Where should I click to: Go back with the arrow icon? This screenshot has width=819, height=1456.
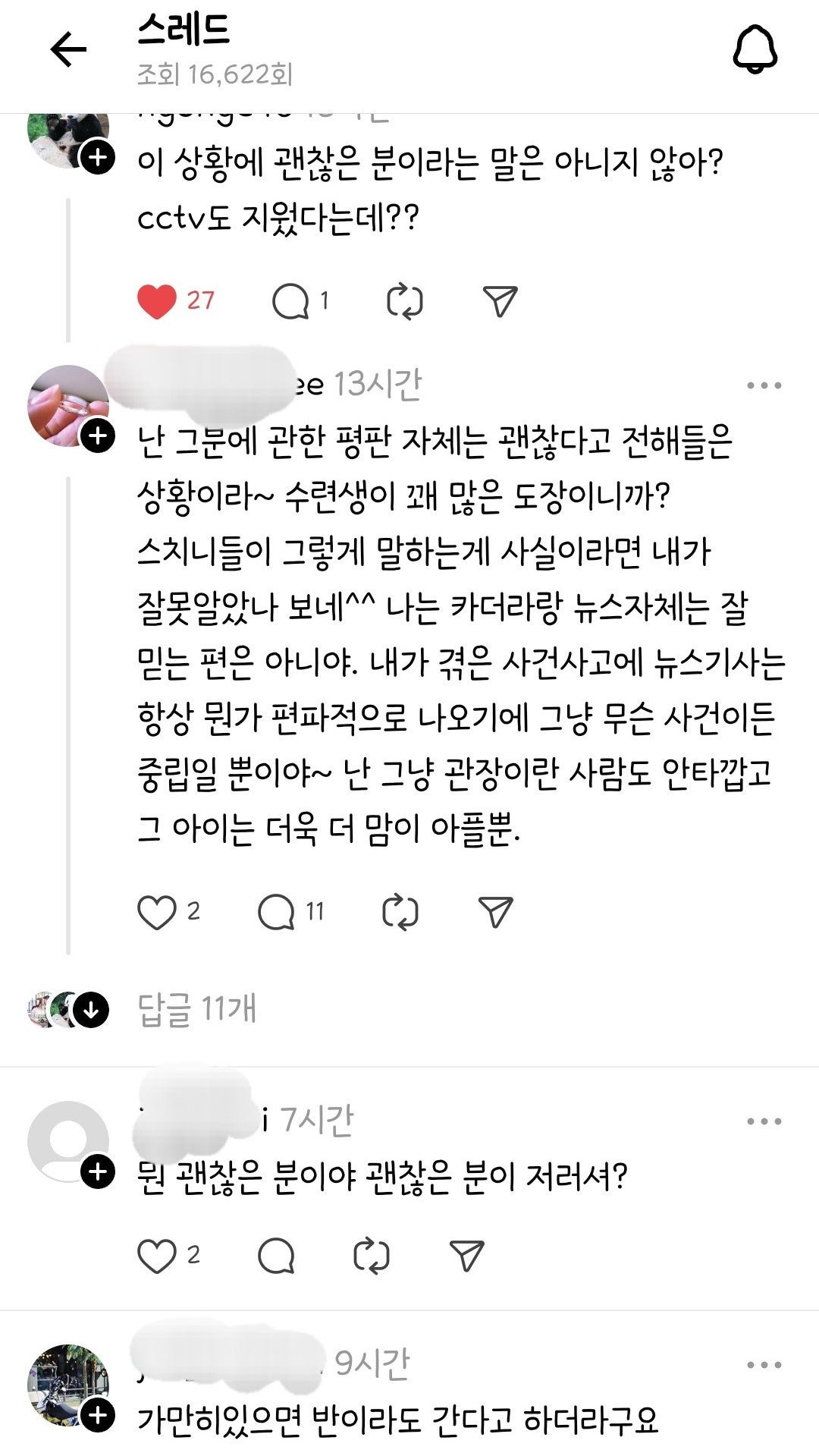pos(68,50)
